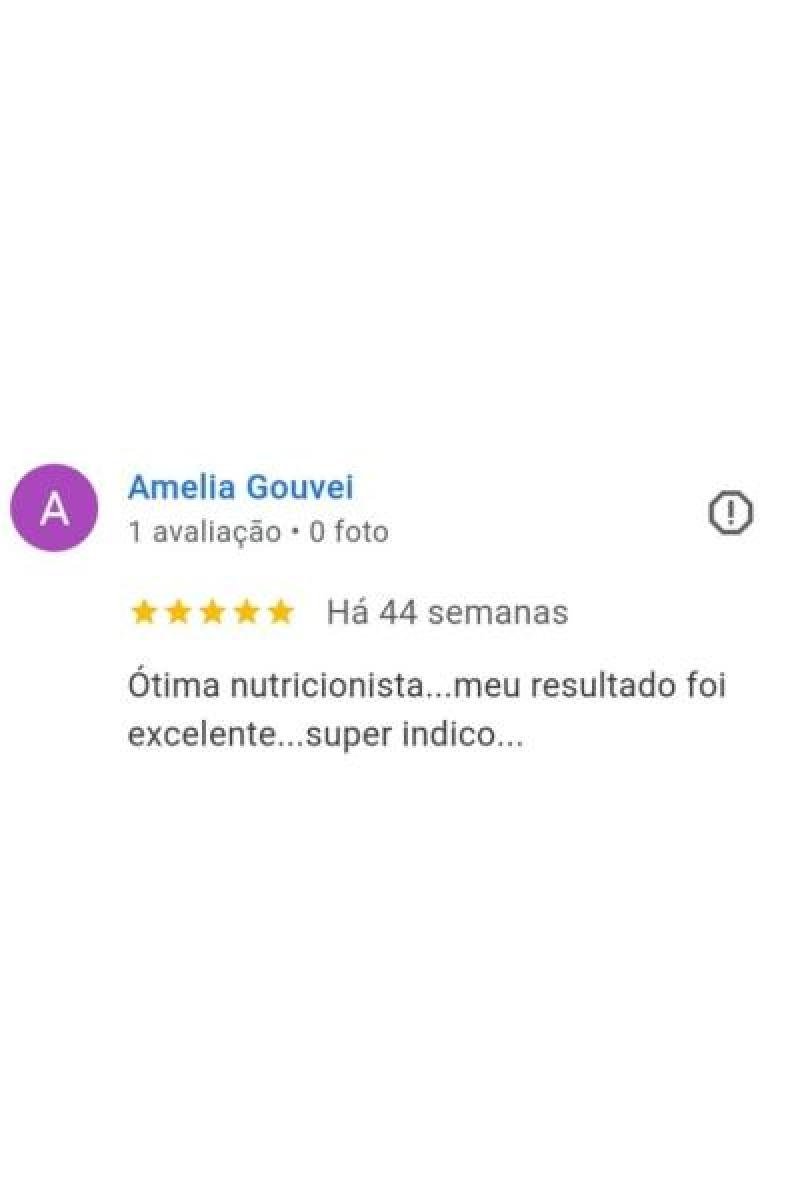Report Amelia Gouvei's review
The image size is (800, 1200).
pos(731,513)
